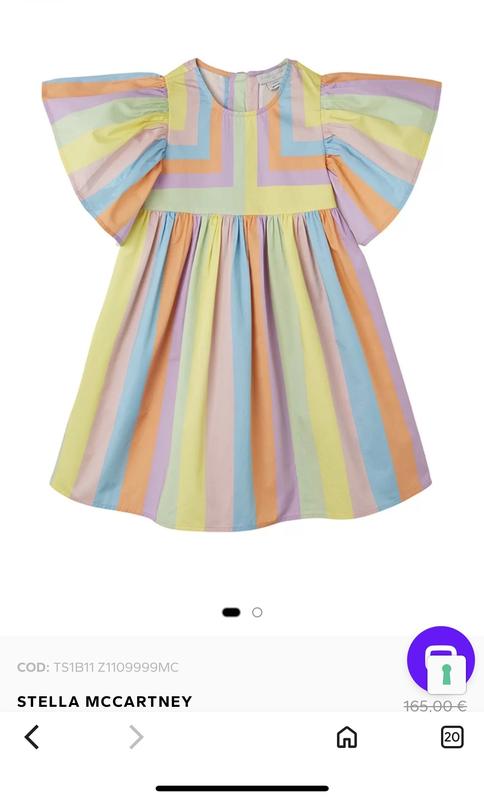Open the purple floating lock button
484x800 pixels.
click(441, 660)
